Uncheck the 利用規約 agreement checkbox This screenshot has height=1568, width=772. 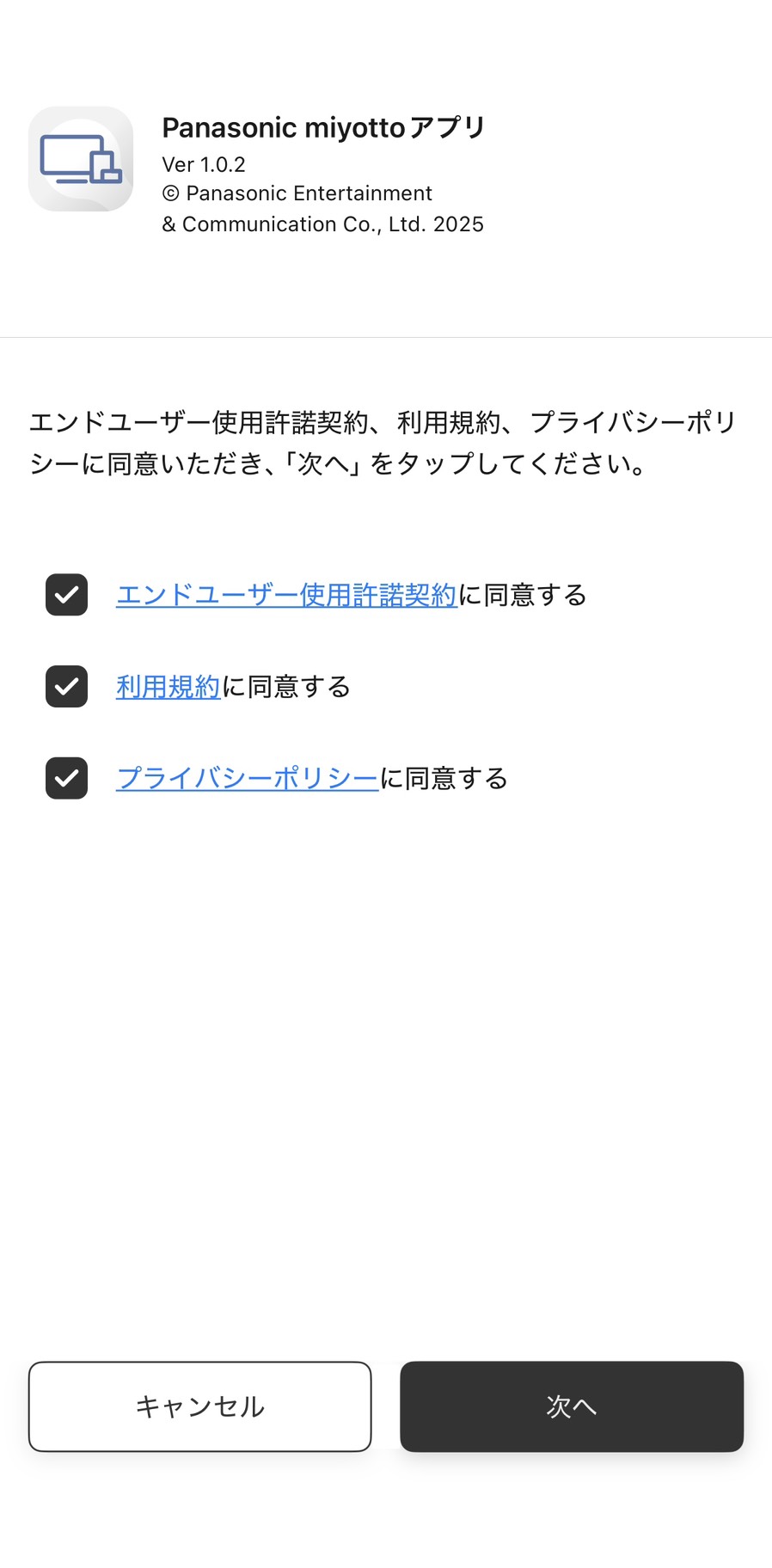(x=66, y=687)
